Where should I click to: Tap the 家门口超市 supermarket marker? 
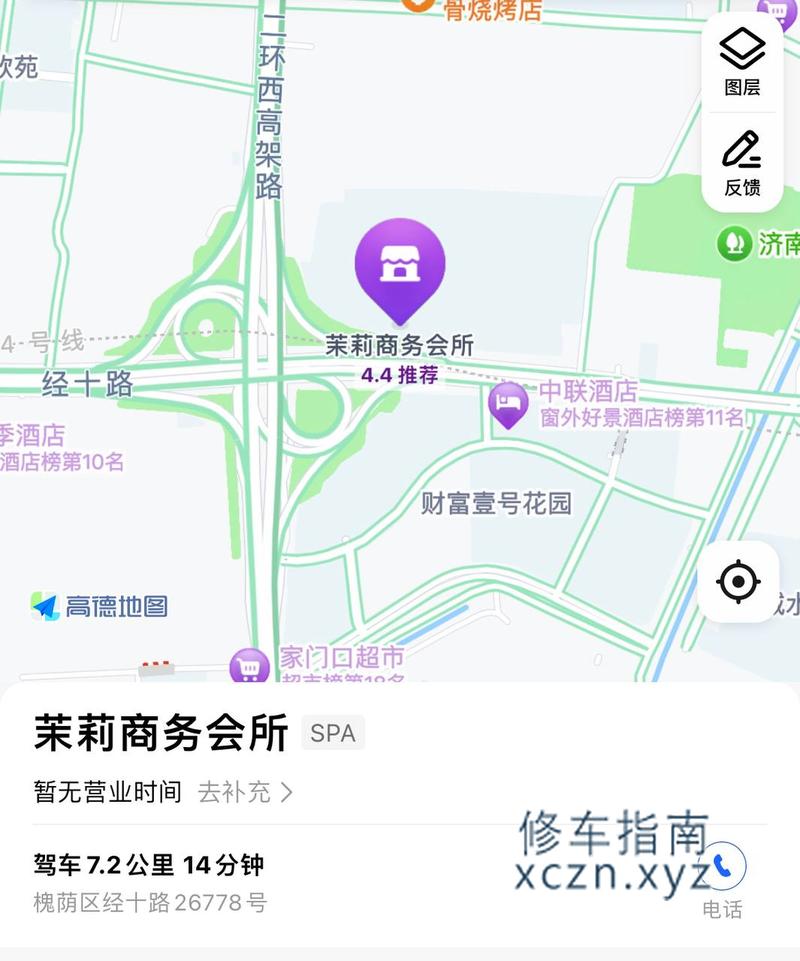(249, 665)
